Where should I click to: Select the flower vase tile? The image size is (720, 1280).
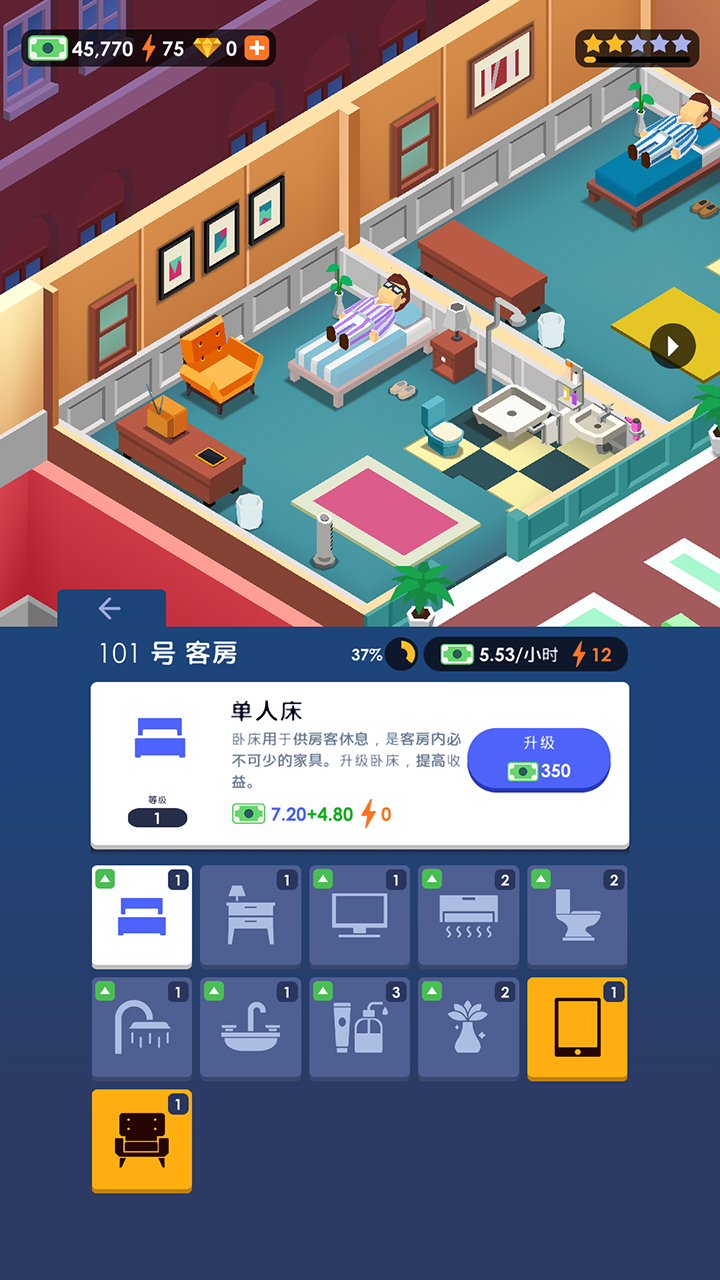tap(468, 1028)
